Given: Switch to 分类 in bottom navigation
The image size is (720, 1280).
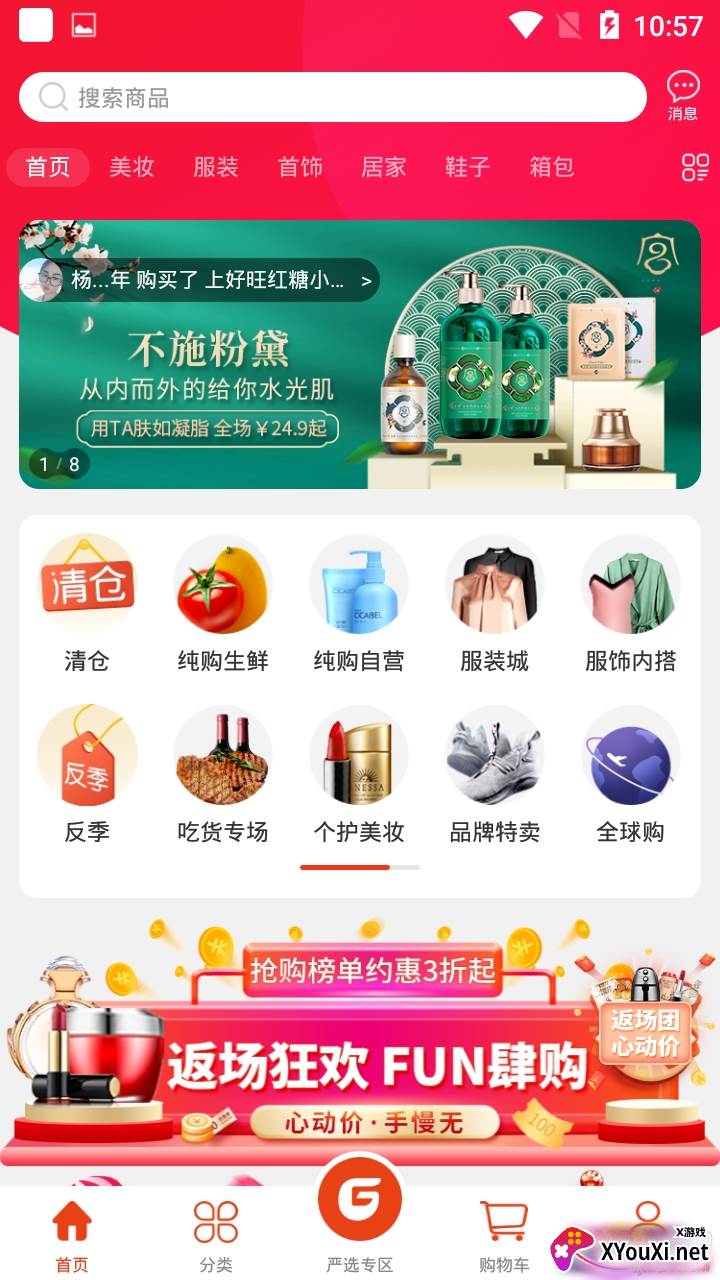Looking at the screenshot, I should (216, 1236).
